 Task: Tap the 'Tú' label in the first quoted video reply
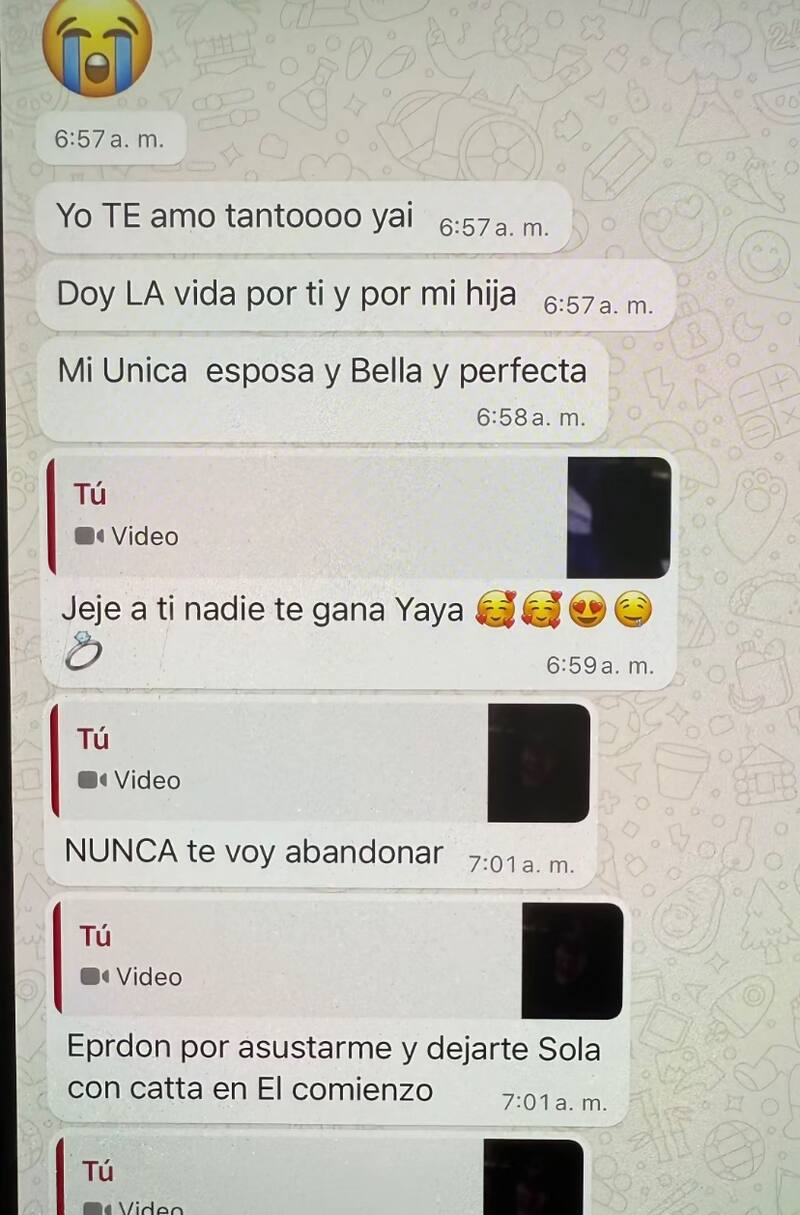click(88, 493)
